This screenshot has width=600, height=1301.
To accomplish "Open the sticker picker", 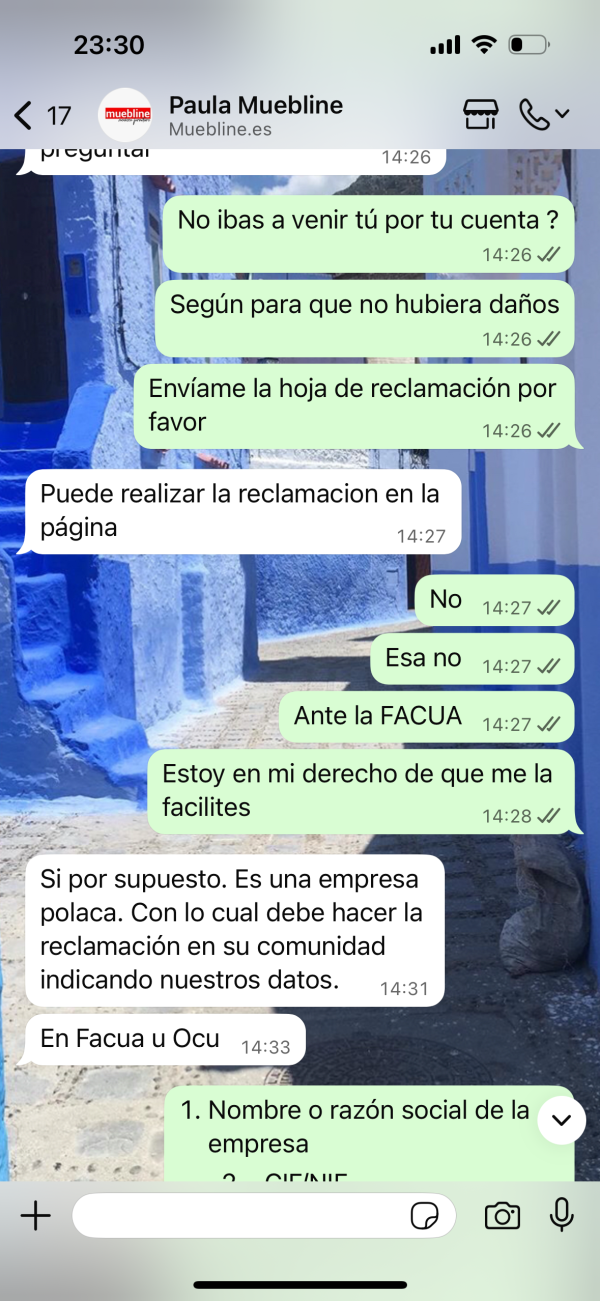I will tap(425, 1216).
